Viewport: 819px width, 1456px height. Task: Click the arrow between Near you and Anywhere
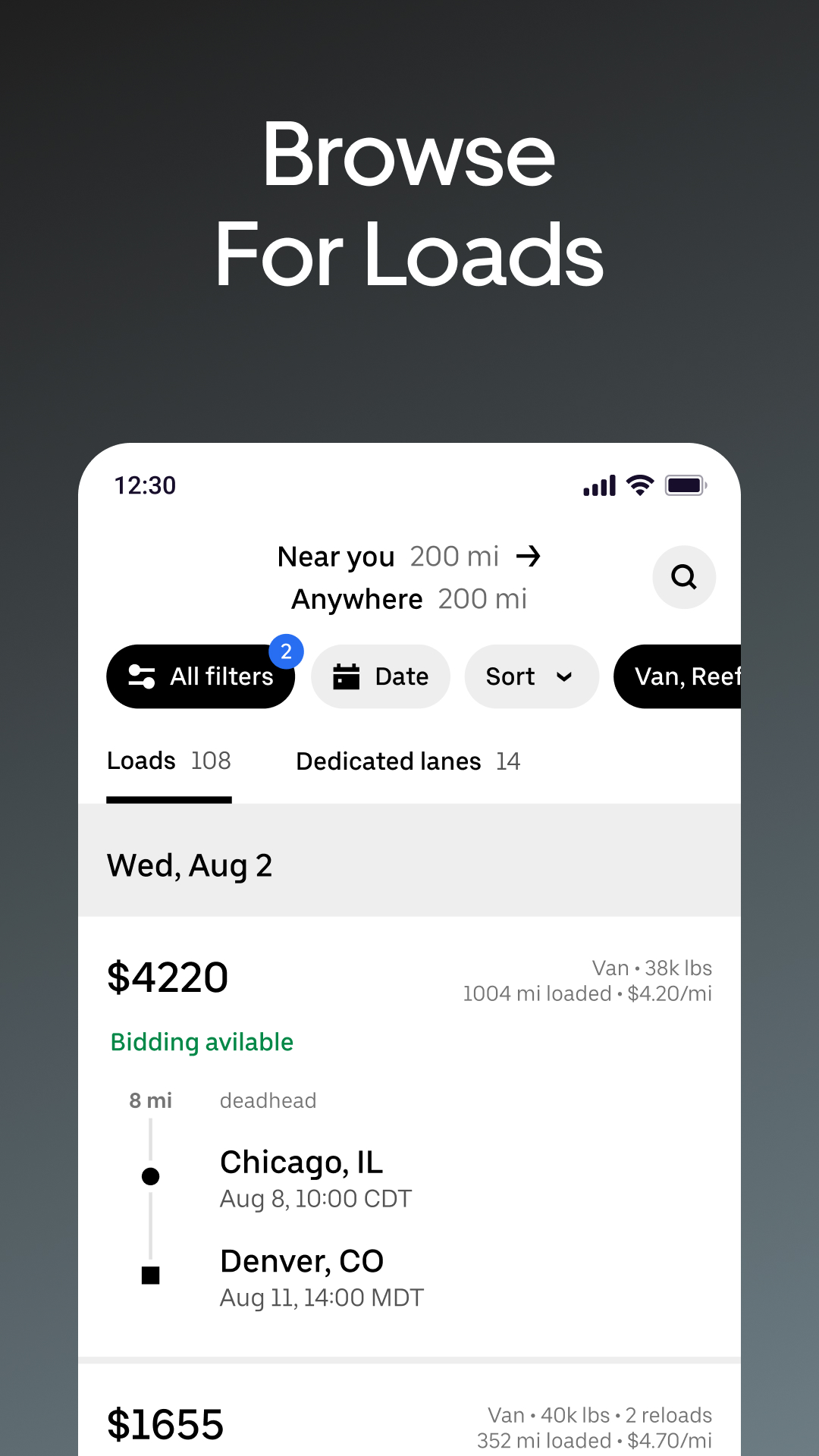coord(530,556)
